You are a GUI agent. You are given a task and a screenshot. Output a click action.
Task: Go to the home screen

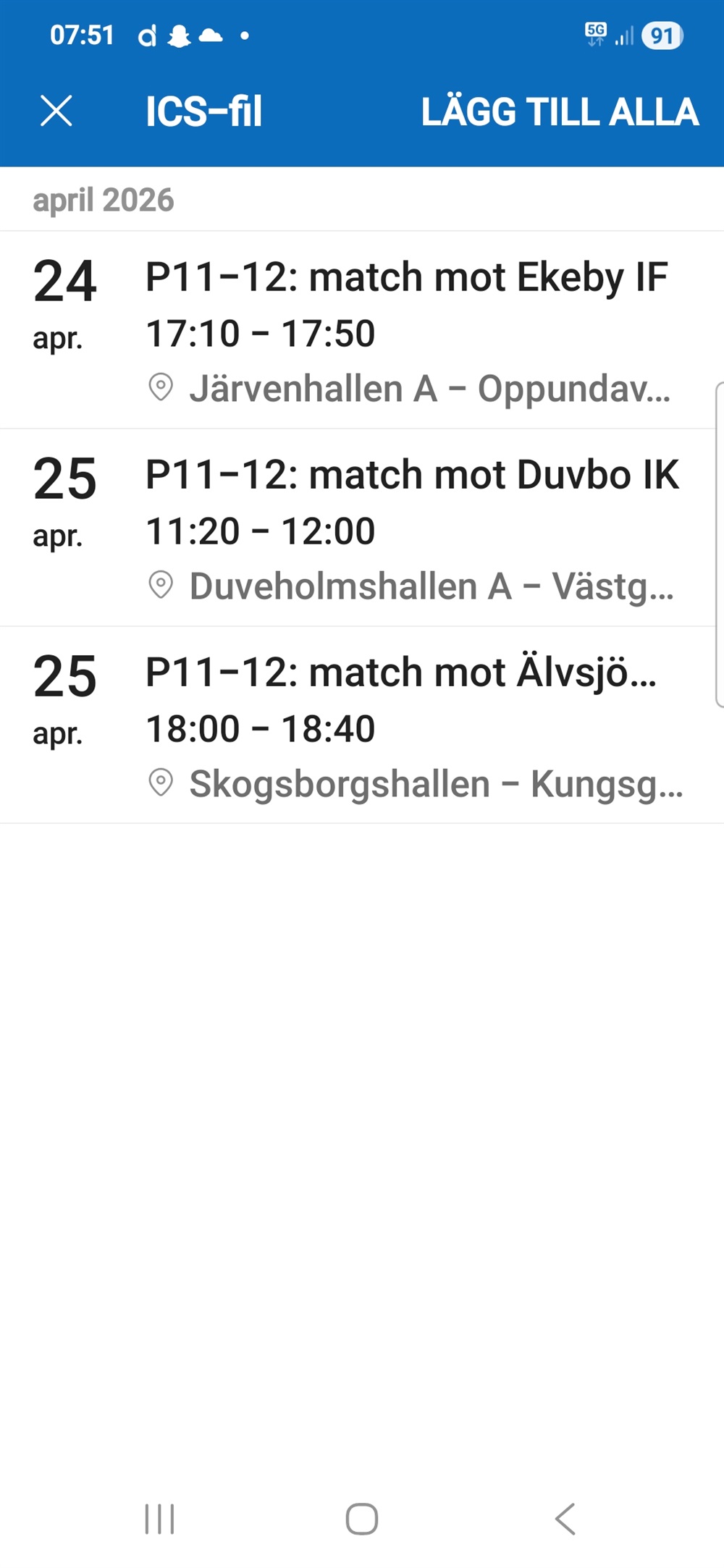pyautogui.click(x=362, y=1518)
